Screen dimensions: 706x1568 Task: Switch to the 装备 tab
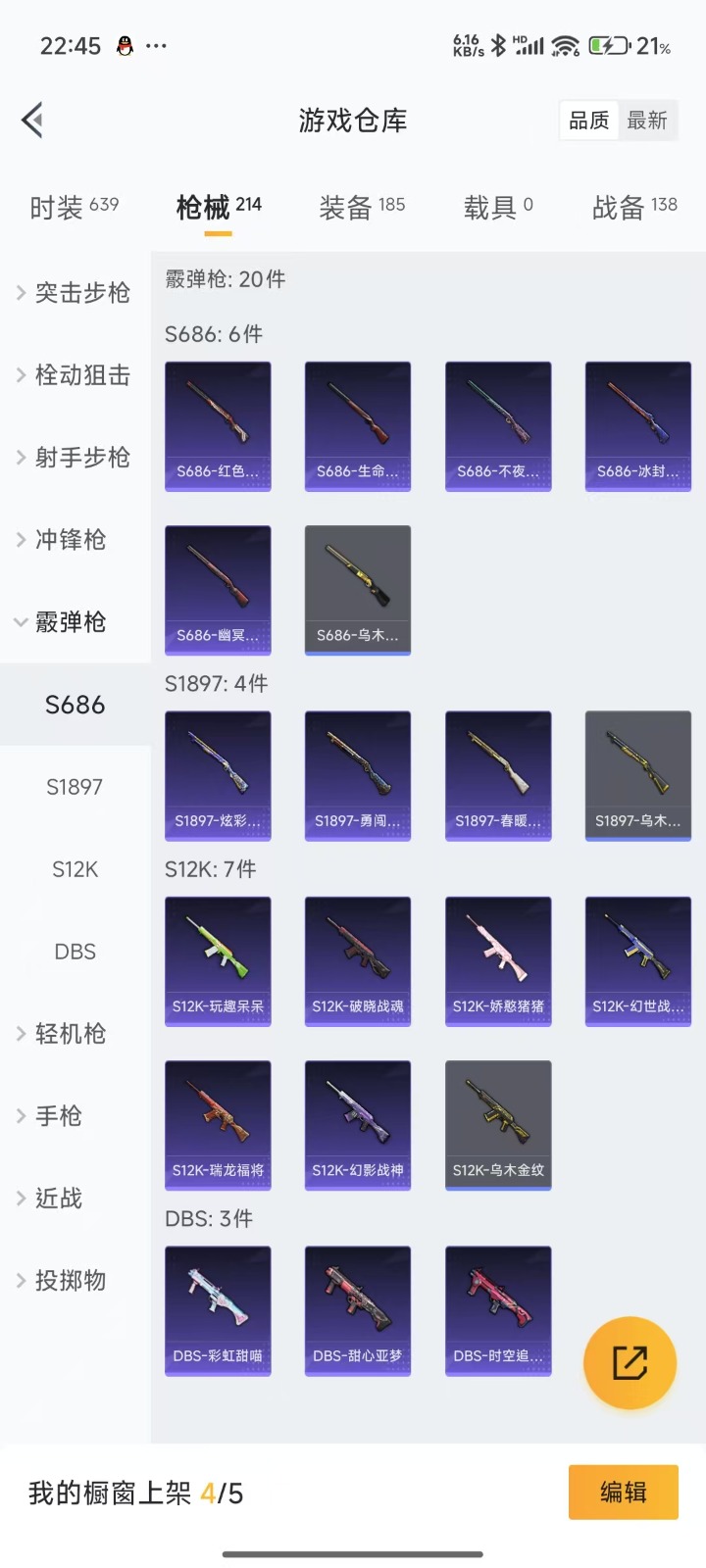362,207
